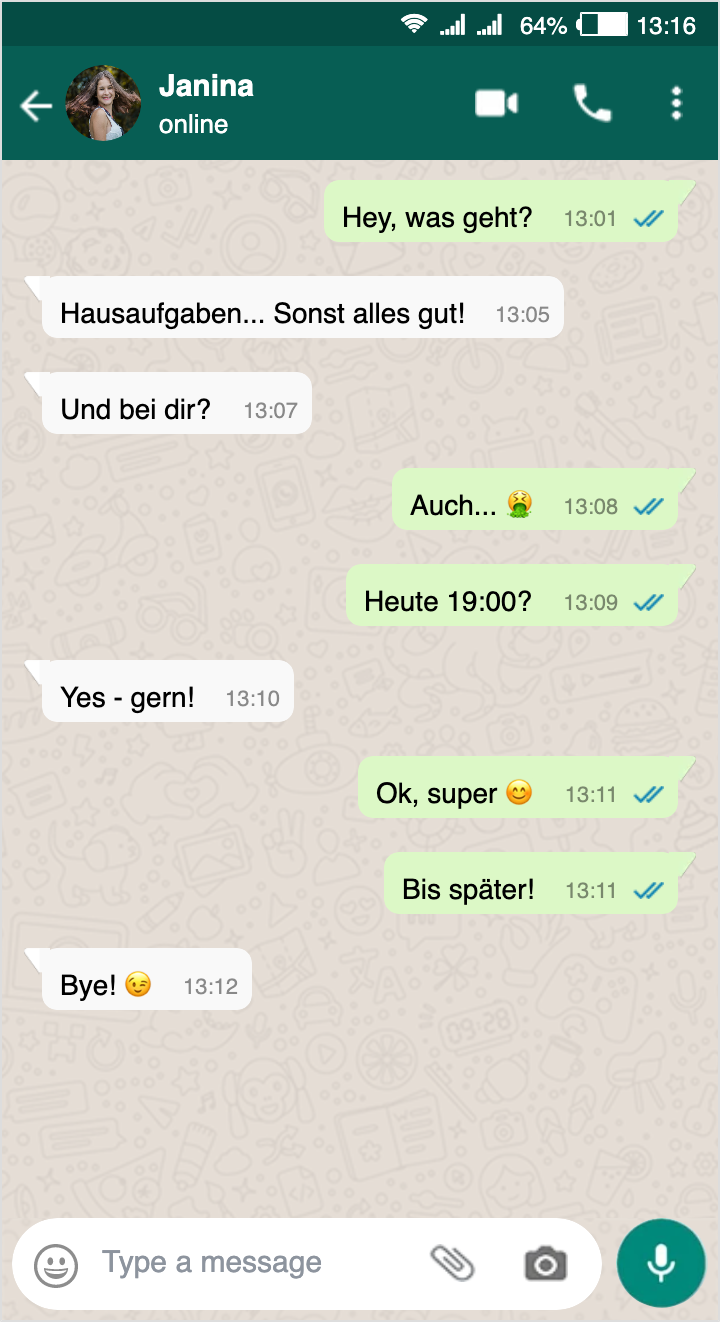Tap the microphone voice message button

pos(661,1263)
